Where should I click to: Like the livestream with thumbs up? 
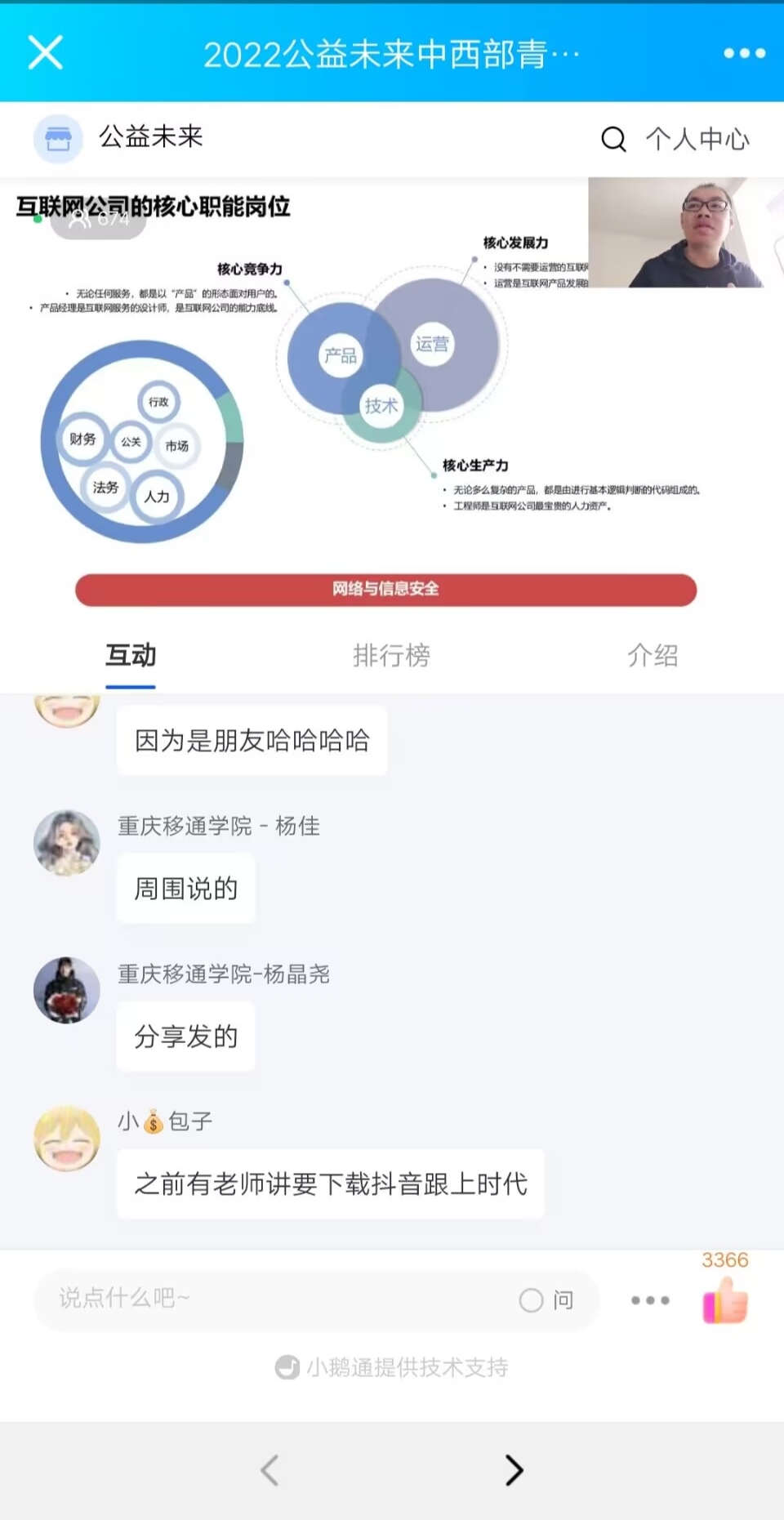724,1299
